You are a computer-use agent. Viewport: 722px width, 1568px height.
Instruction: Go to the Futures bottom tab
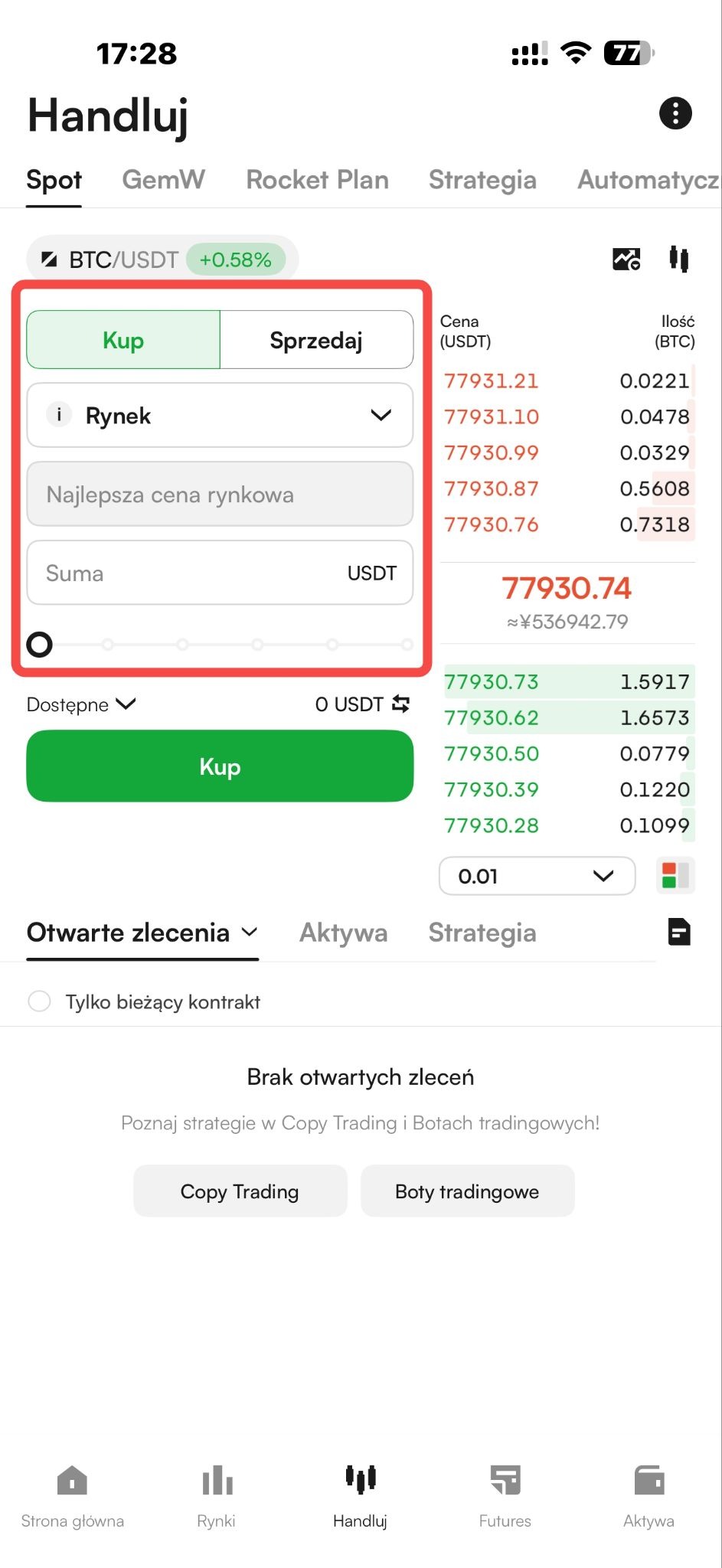tap(505, 1496)
